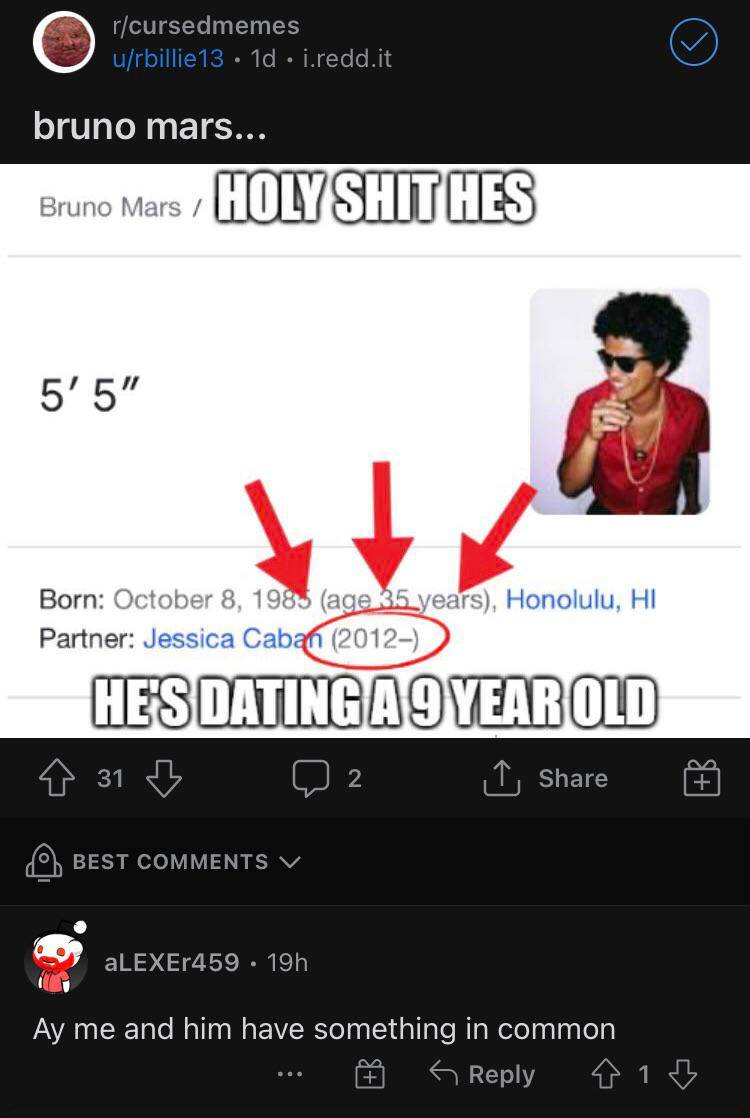Reply to aLEXEr459's comment
Screen dimensions: 750x1118
(482, 1075)
